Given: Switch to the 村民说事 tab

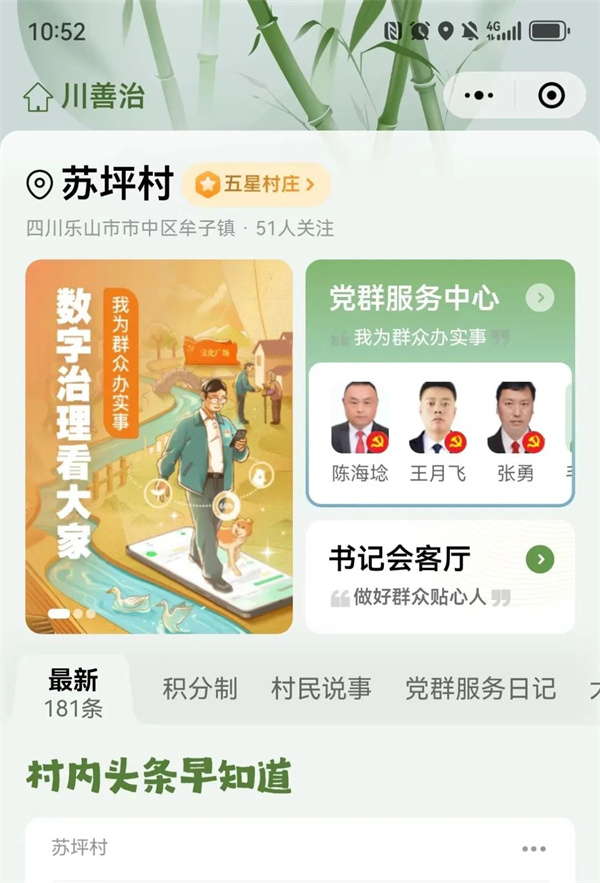Looking at the screenshot, I should pyautogui.click(x=321, y=688).
